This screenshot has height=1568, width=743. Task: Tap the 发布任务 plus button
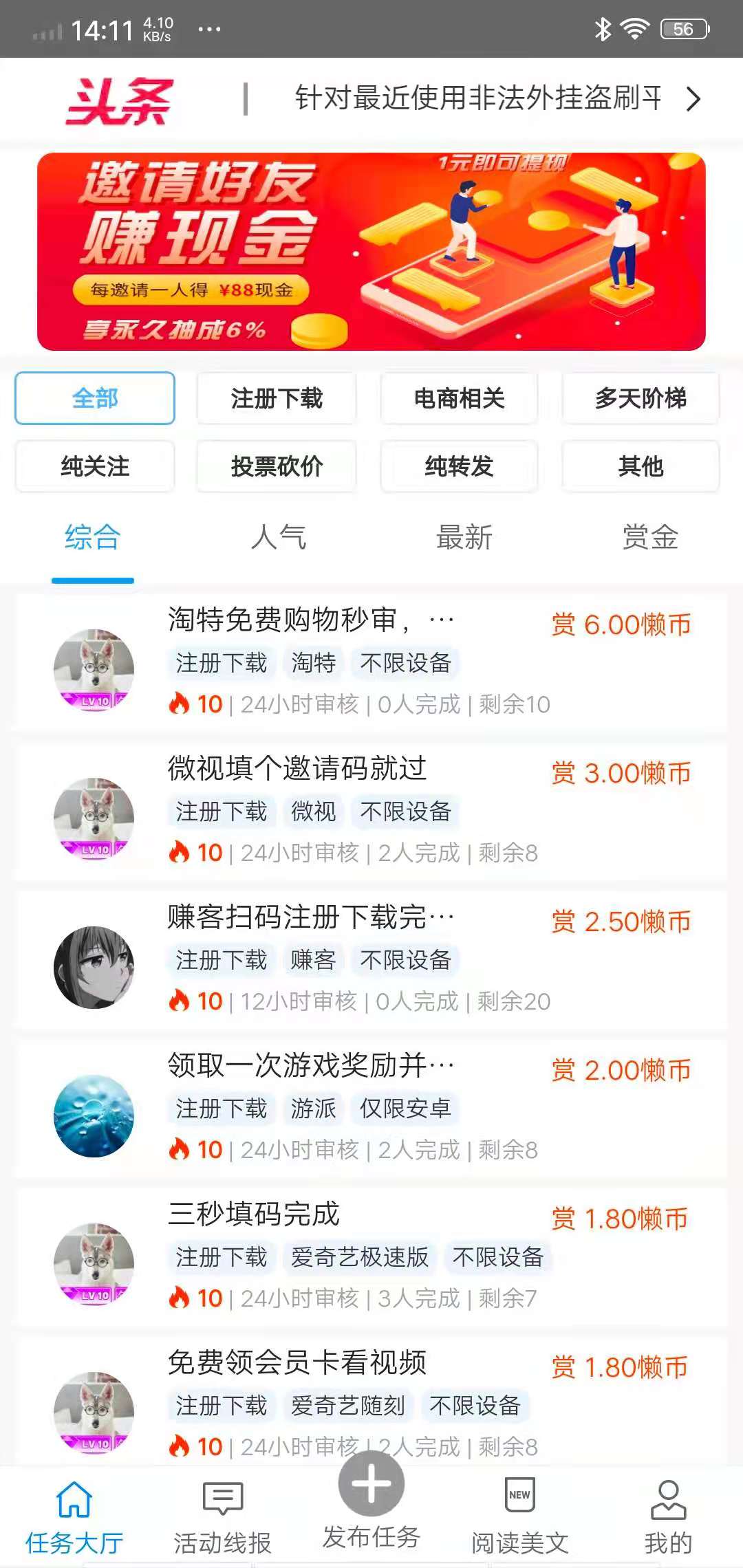pos(370,1485)
